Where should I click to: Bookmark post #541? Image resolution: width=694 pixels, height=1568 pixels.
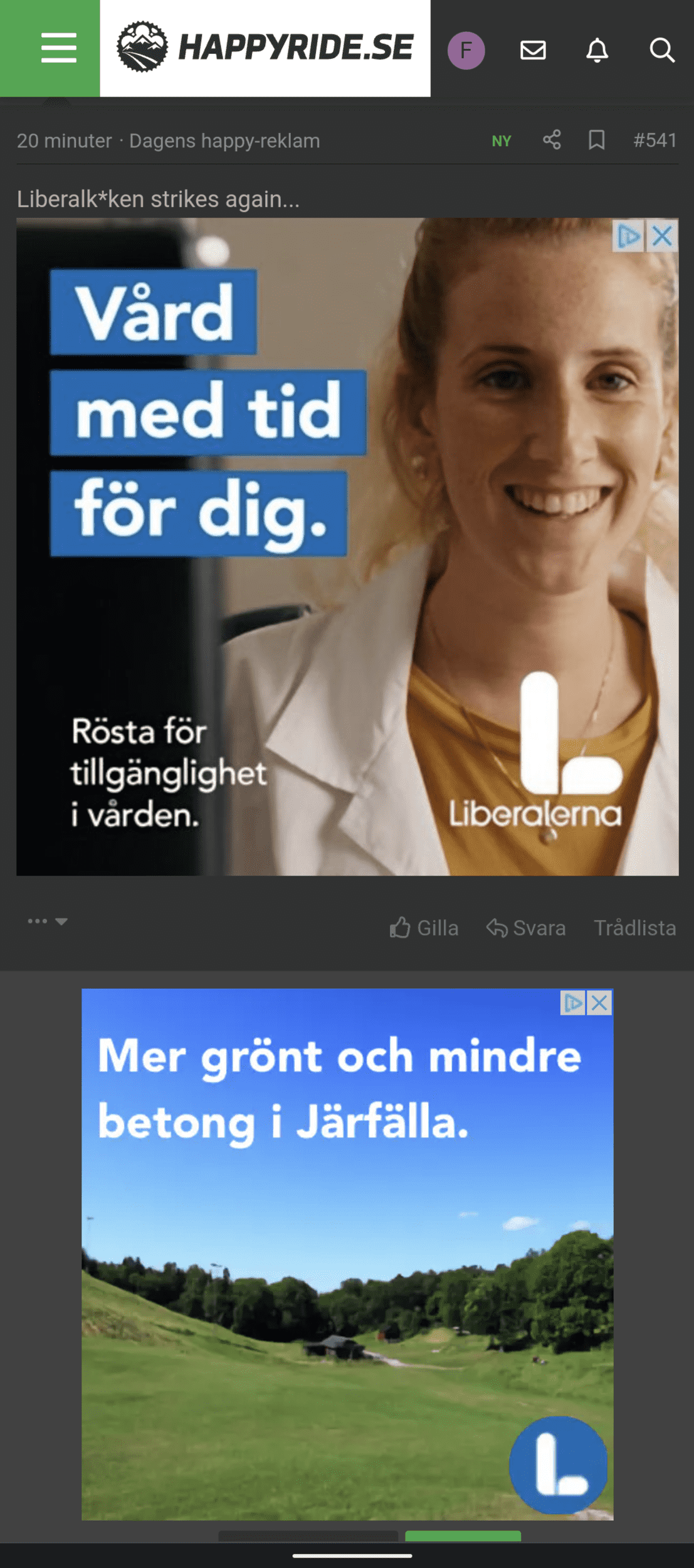(596, 139)
